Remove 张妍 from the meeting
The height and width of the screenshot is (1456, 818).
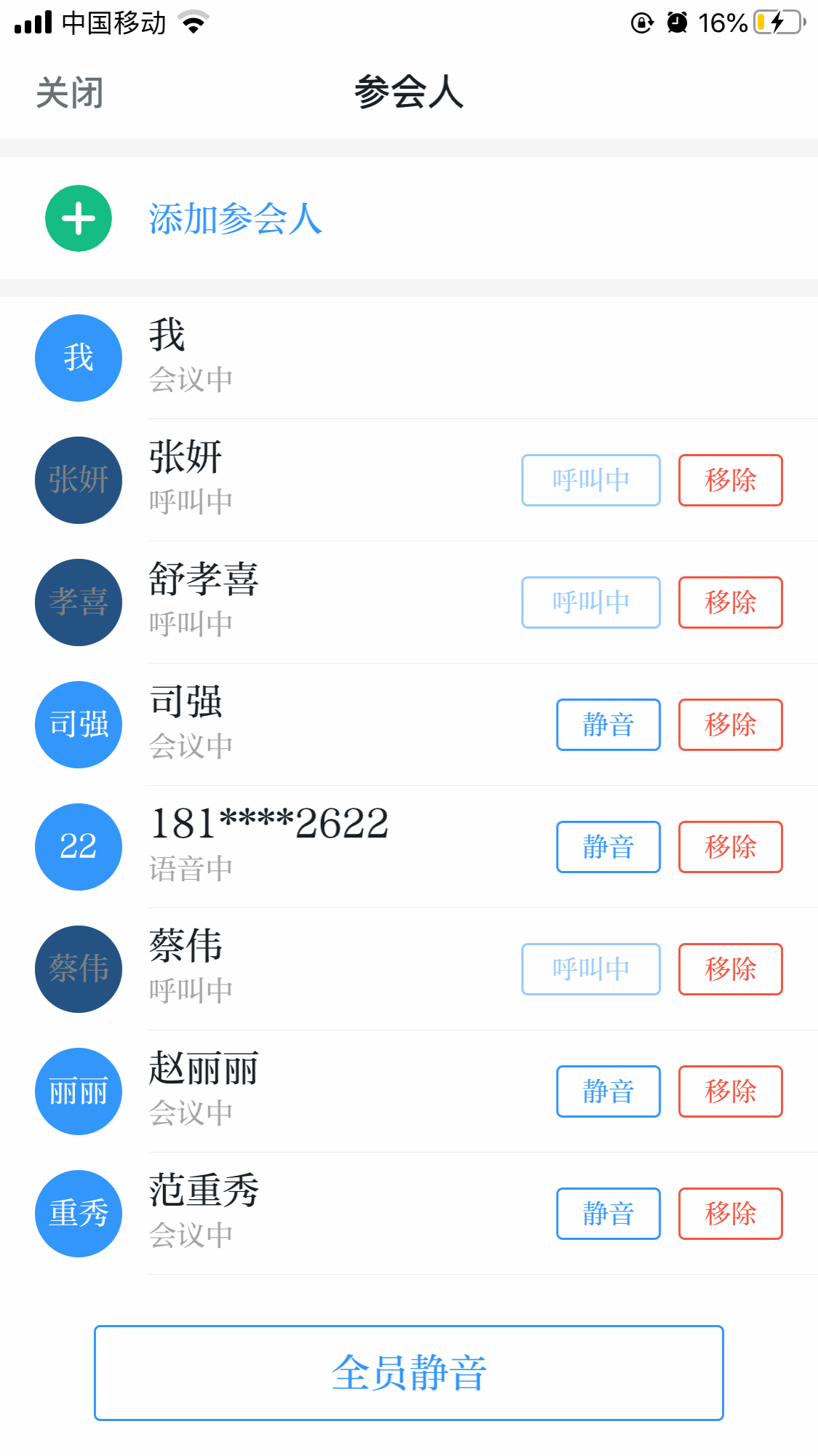click(730, 480)
